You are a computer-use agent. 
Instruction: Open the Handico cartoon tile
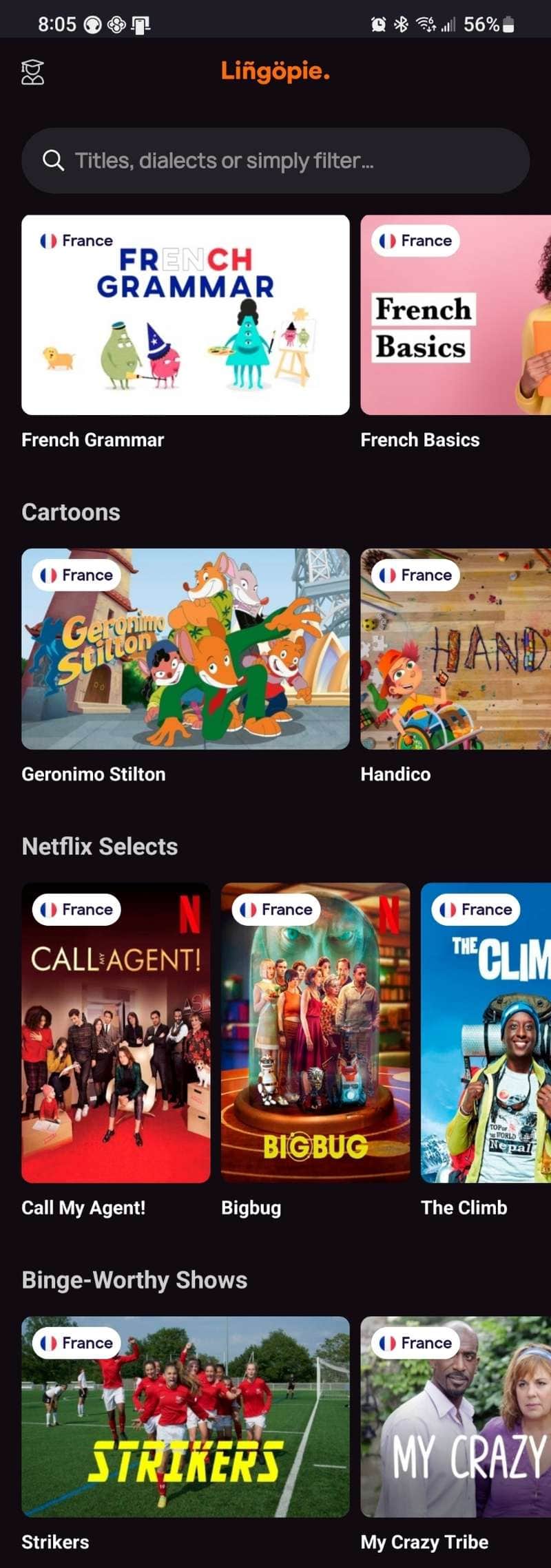[x=455, y=648]
